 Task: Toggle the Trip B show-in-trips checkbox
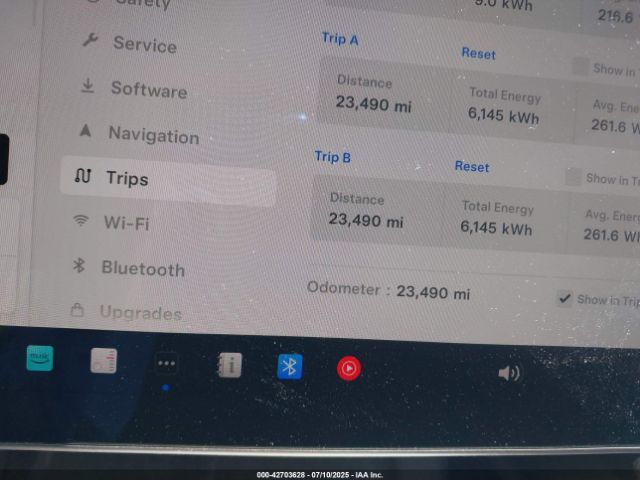point(573,178)
